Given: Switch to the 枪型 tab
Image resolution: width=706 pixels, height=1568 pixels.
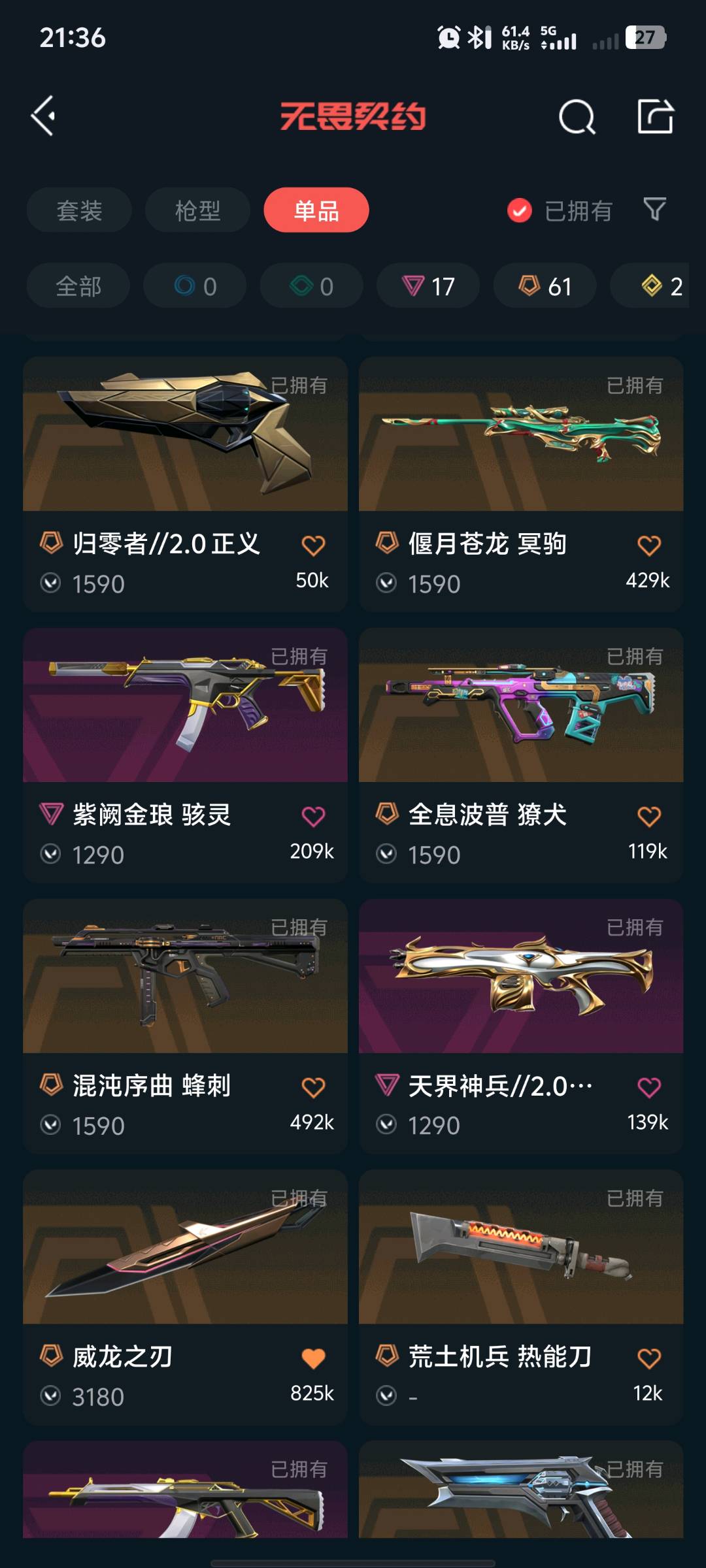Looking at the screenshot, I should 197,210.
